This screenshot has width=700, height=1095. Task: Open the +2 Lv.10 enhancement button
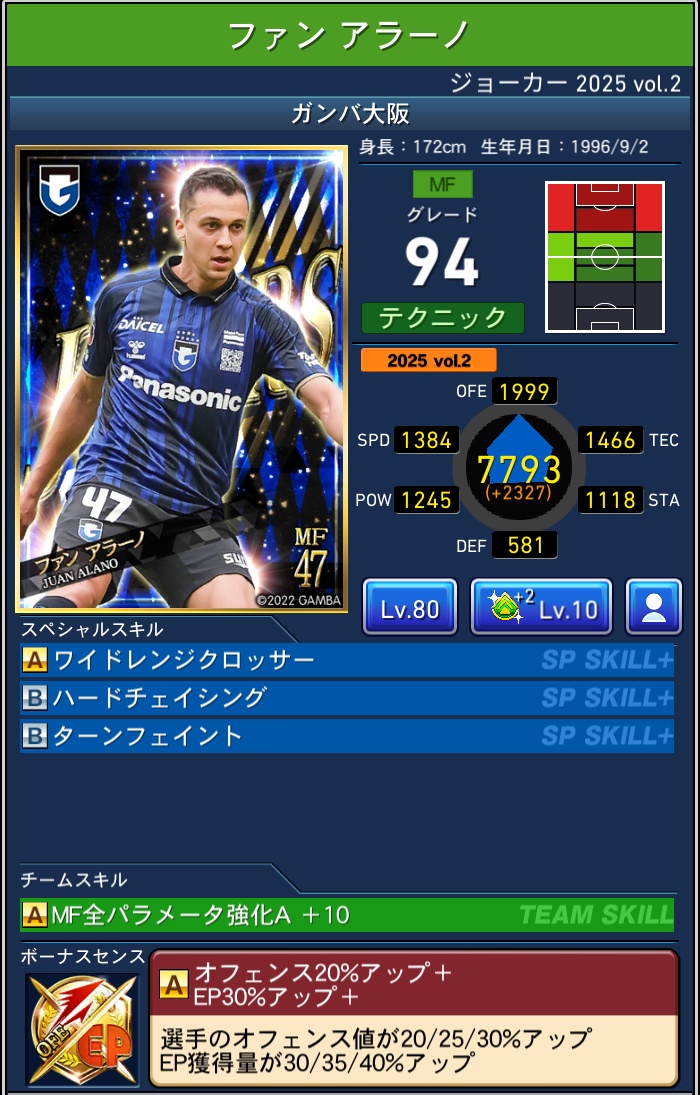pos(541,607)
